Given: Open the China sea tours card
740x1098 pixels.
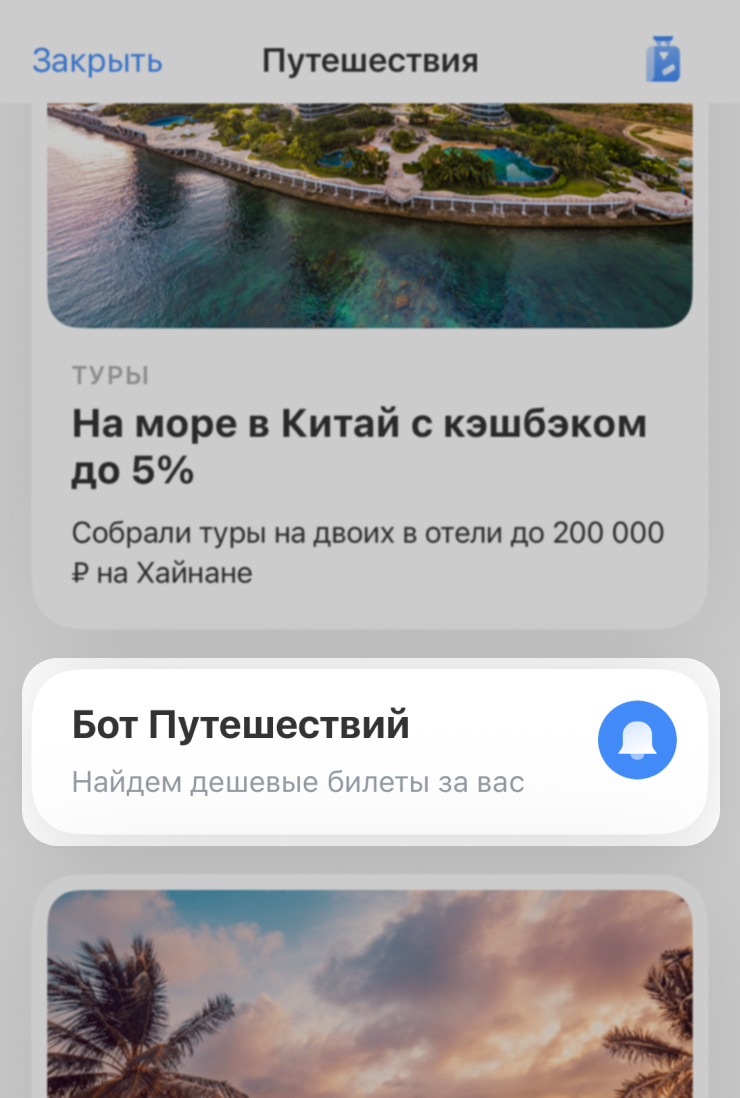Looking at the screenshot, I should 370,440.
